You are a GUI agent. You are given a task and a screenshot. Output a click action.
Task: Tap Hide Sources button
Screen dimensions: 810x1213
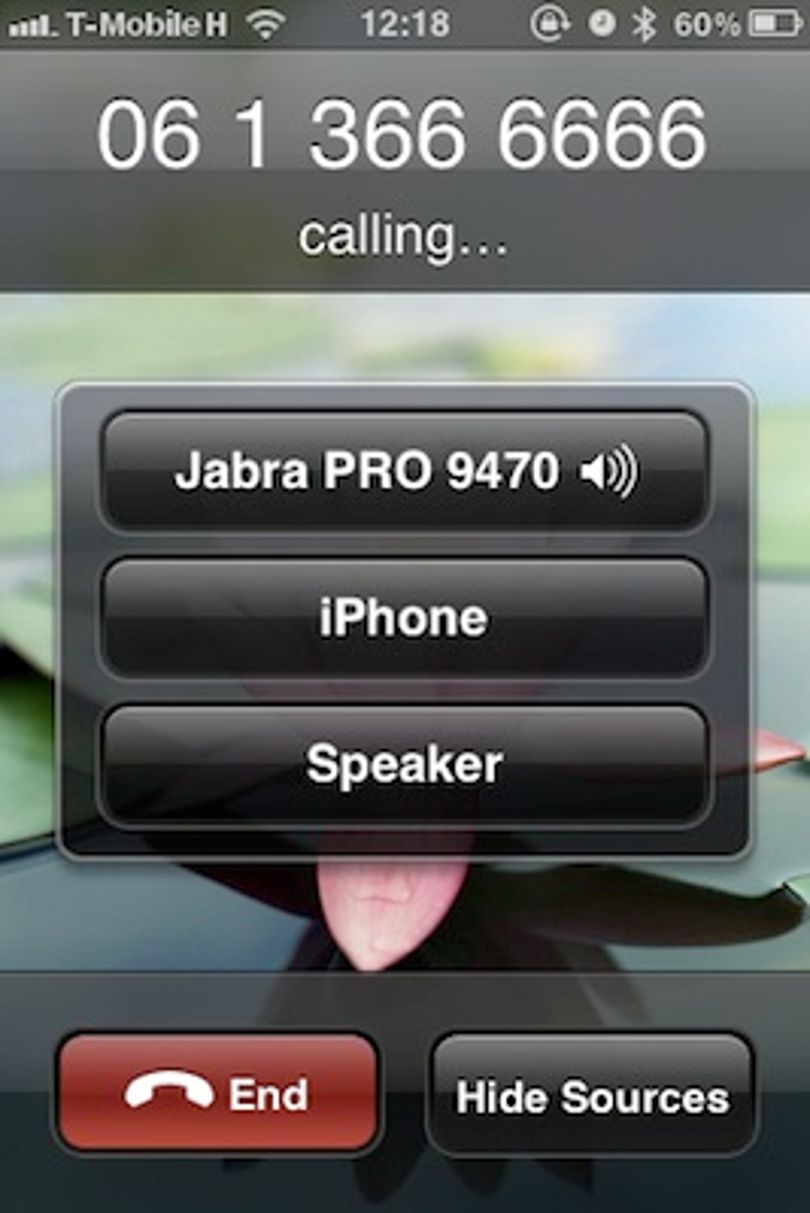pos(592,1095)
